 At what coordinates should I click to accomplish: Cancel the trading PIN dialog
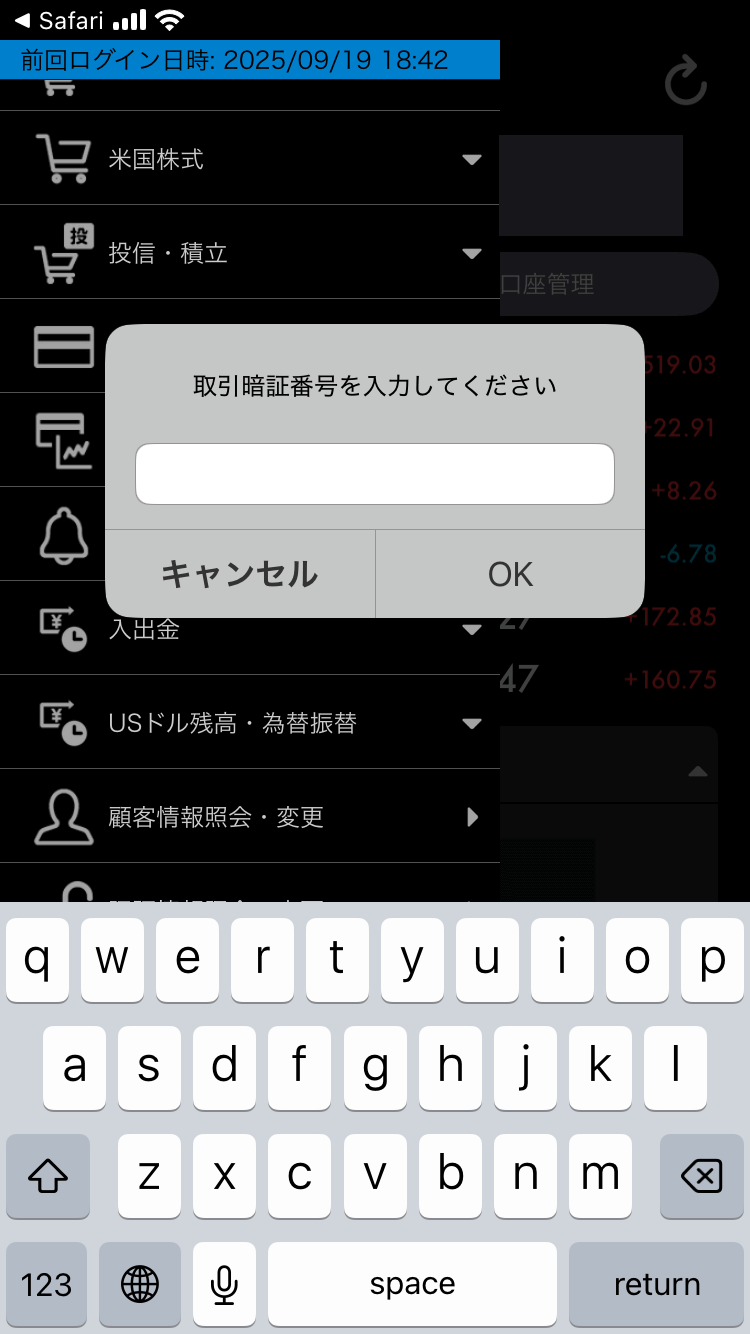coord(240,574)
